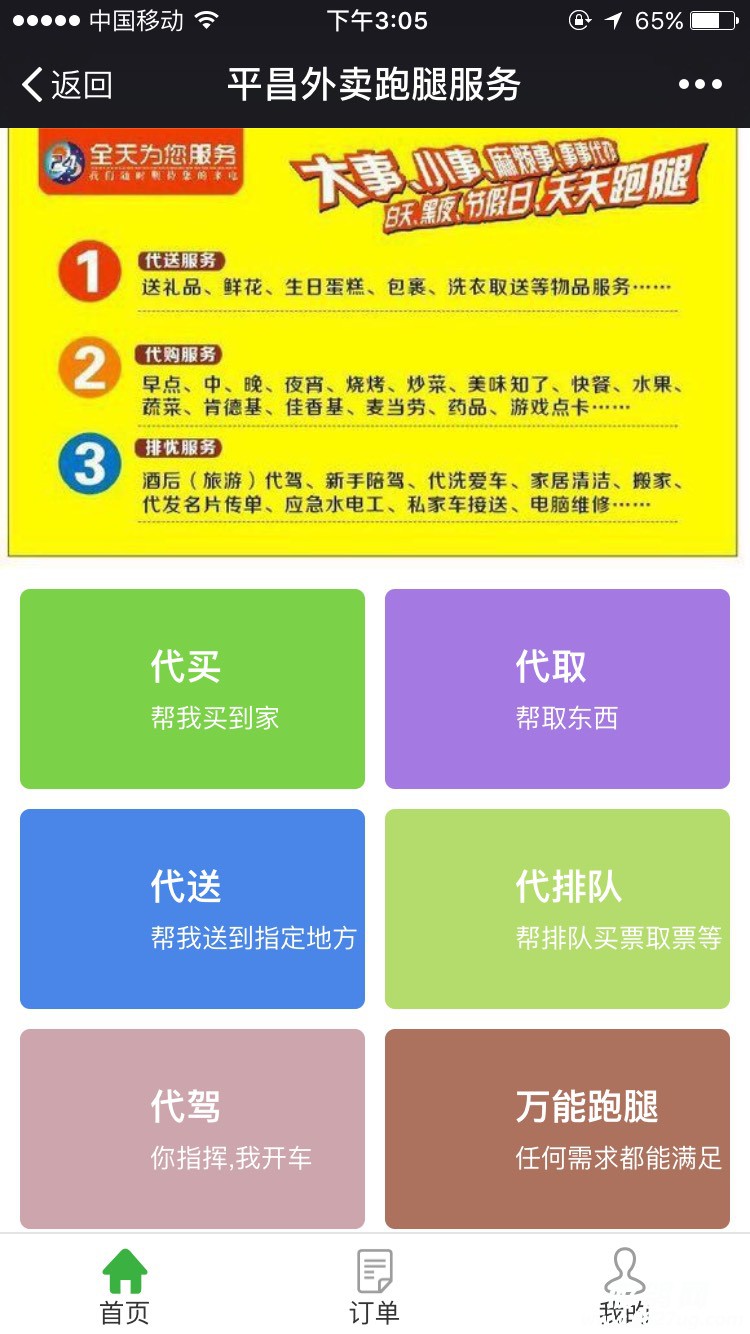Open the yellow service promo banner
750x1334 pixels.
[374, 342]
